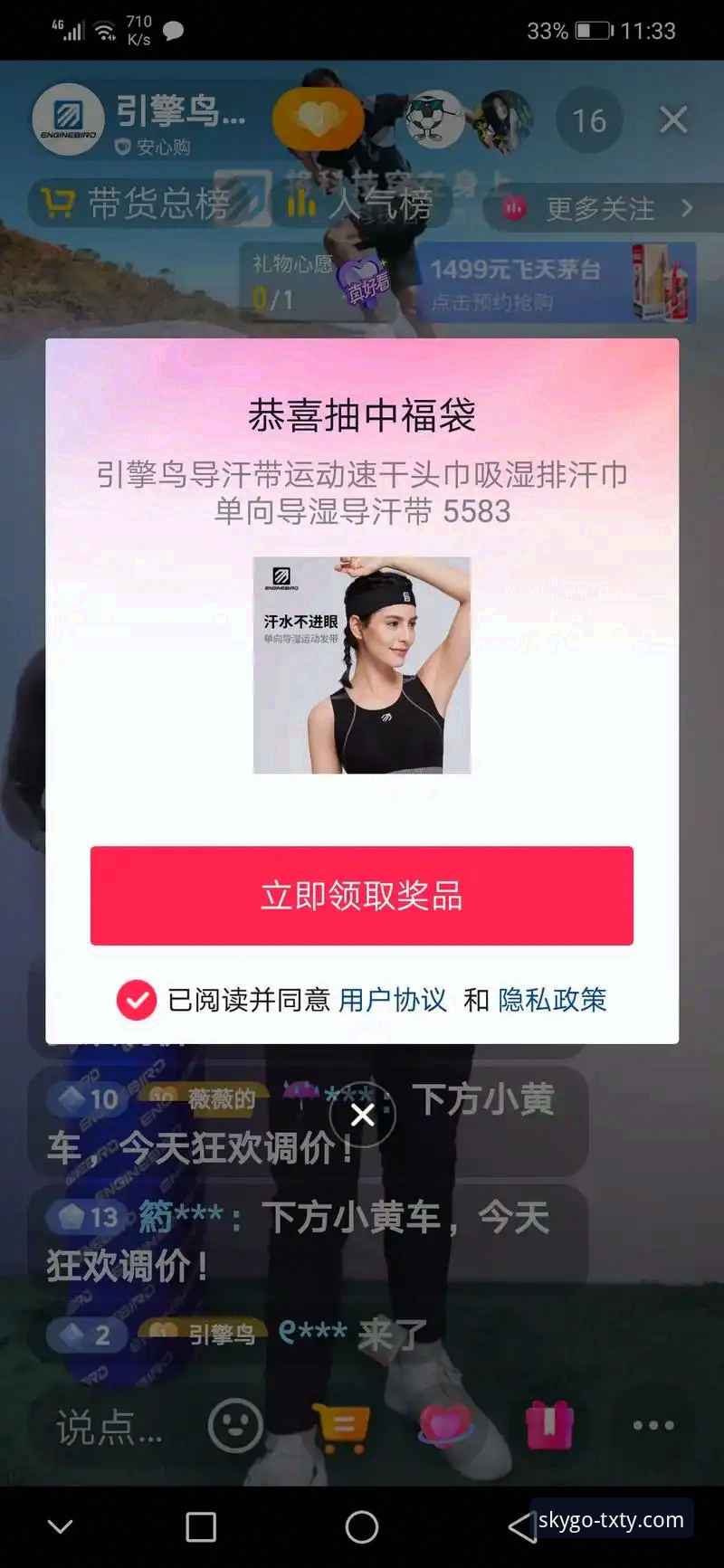This screenshot has height=1568, width=724.
Task: Join the fan club heart button
Action: 318,119
